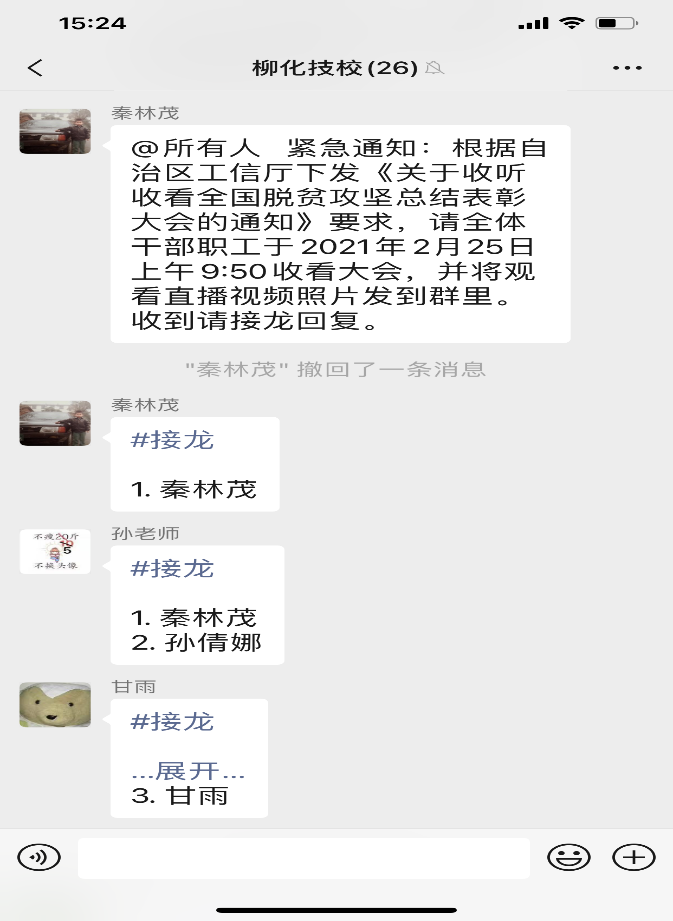Image resolution: width=673 pixels, height=921 pixels.
Task: Expand 甘雨's collapsed 接龙 list
Action: click(188, 771)
